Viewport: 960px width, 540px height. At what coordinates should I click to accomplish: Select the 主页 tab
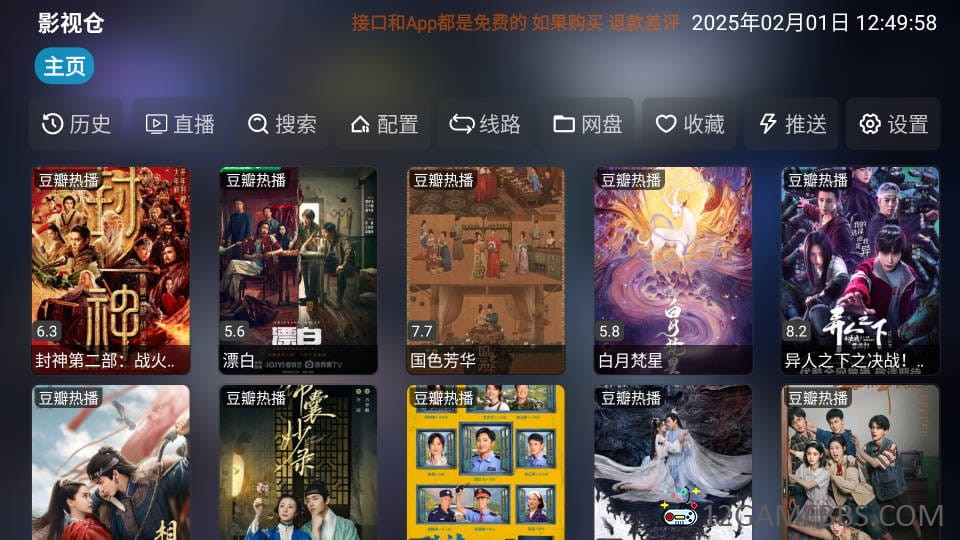pos(65,67)
